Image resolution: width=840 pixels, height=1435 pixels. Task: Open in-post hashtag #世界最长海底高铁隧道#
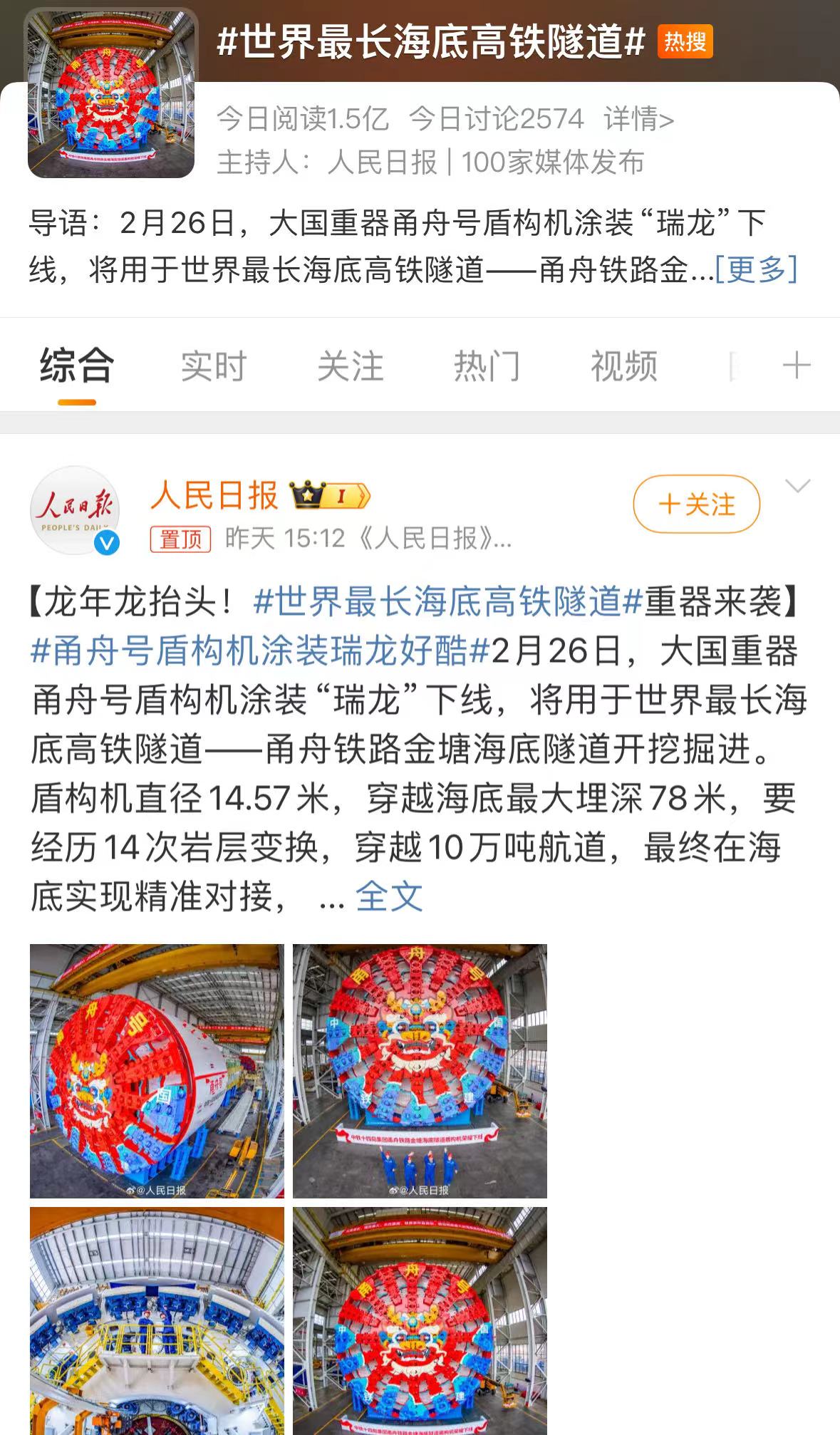coord(448,602)
